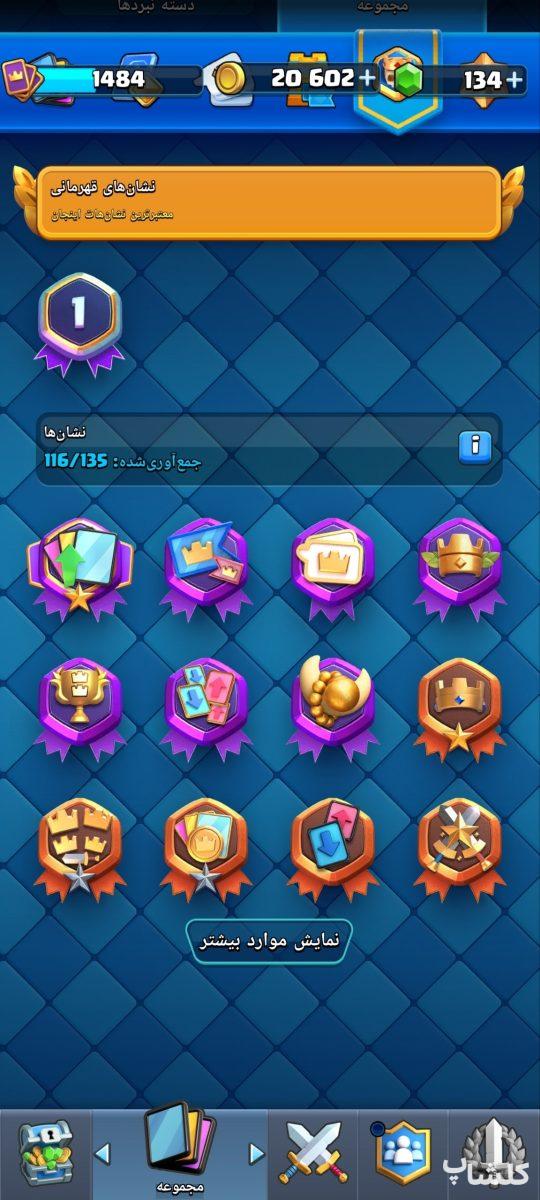Tap the plus button beside the gold amount

367,78
